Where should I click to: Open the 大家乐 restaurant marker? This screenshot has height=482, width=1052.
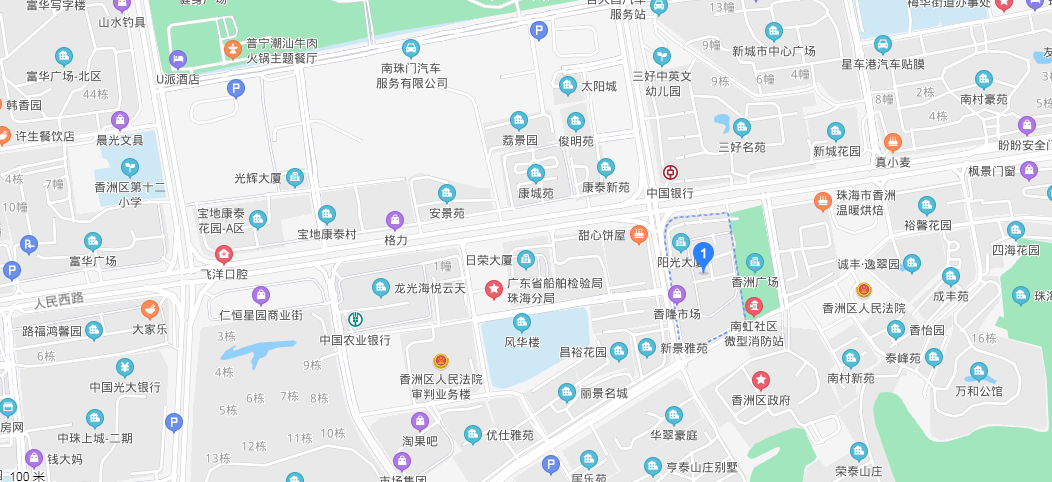point(150,308)
